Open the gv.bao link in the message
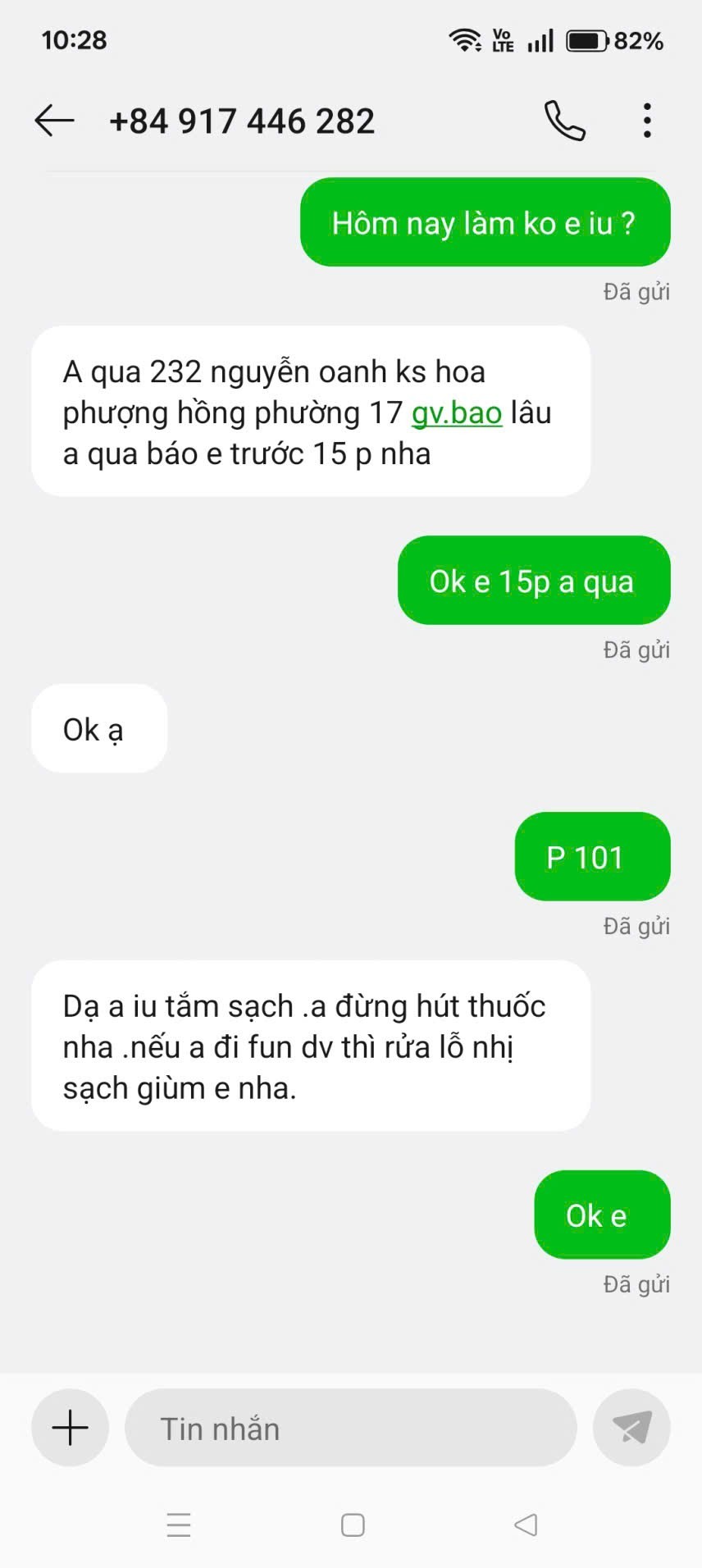 pyautogui.click(x=456, y=413)
